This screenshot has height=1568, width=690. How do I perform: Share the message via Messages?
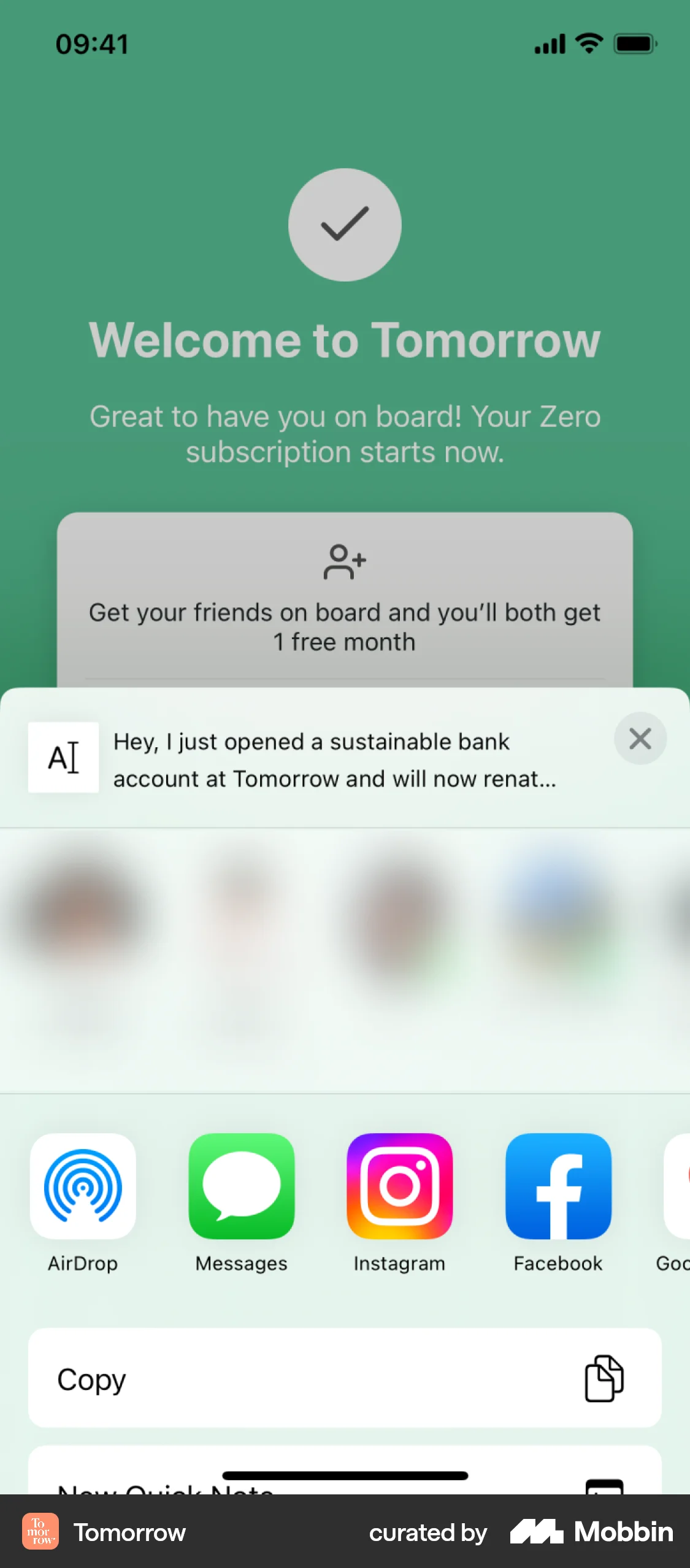[x=241, y=1186]
